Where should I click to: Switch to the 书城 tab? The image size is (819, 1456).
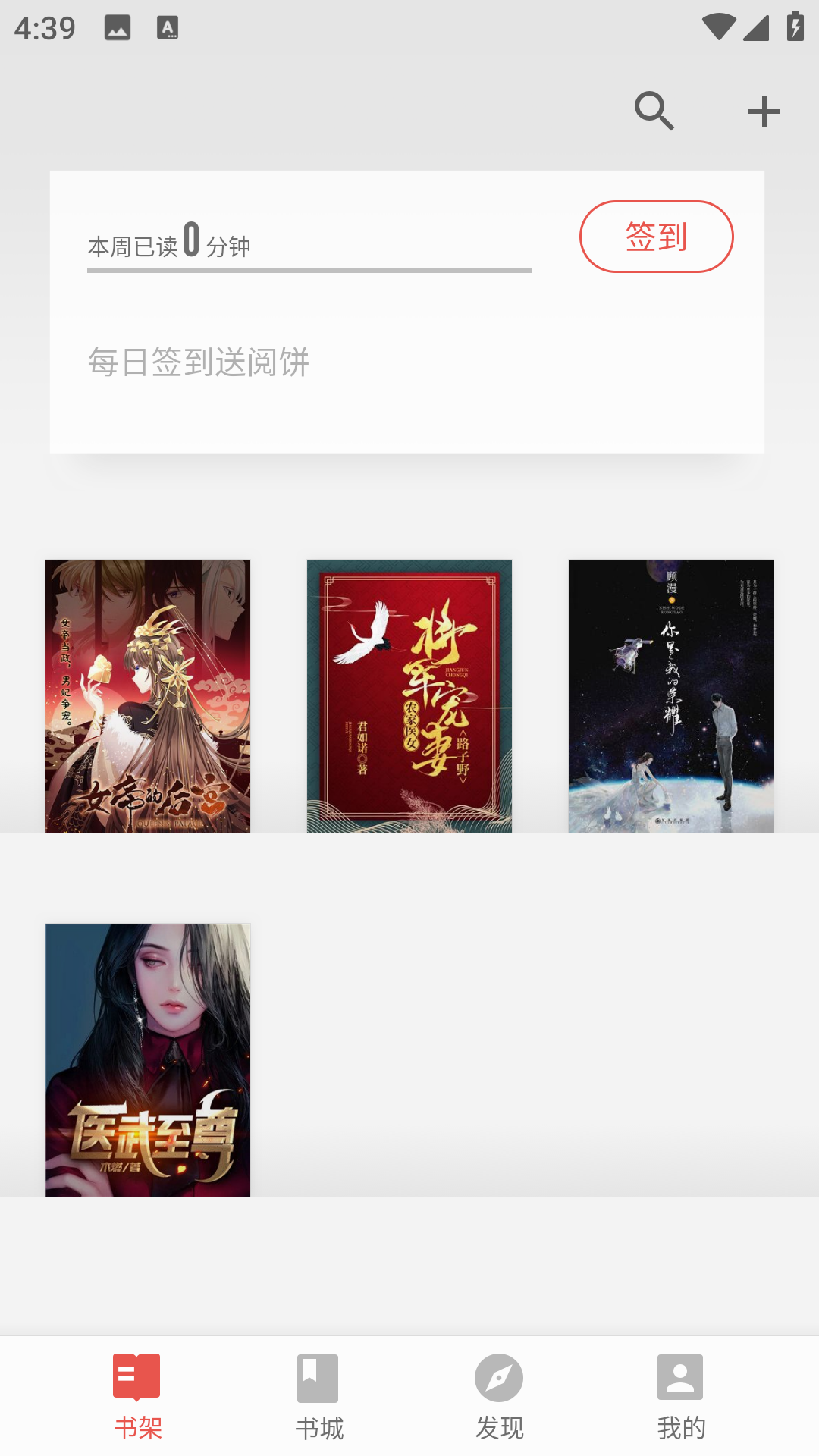tap(318, 1397)
